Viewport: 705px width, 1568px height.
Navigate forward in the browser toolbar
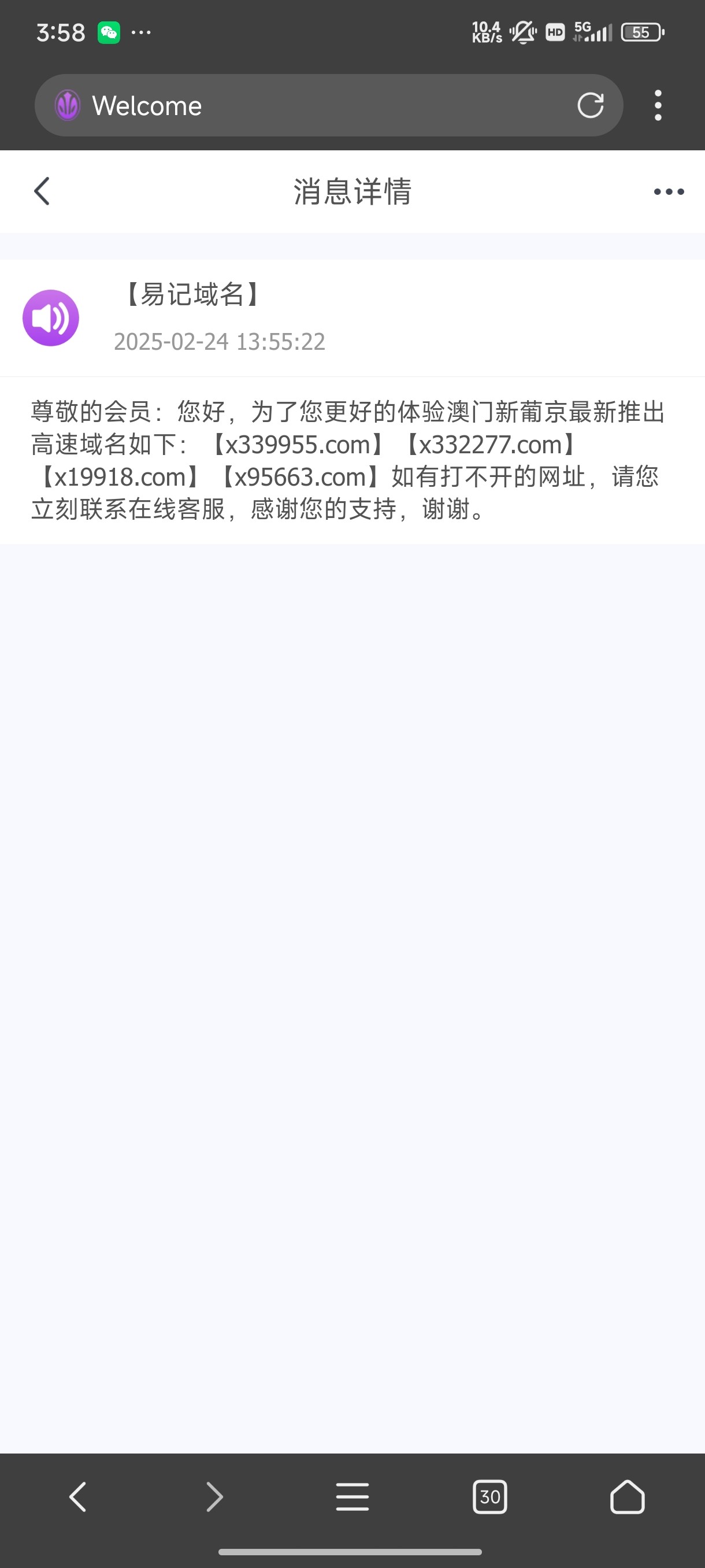click(215, 1497)
